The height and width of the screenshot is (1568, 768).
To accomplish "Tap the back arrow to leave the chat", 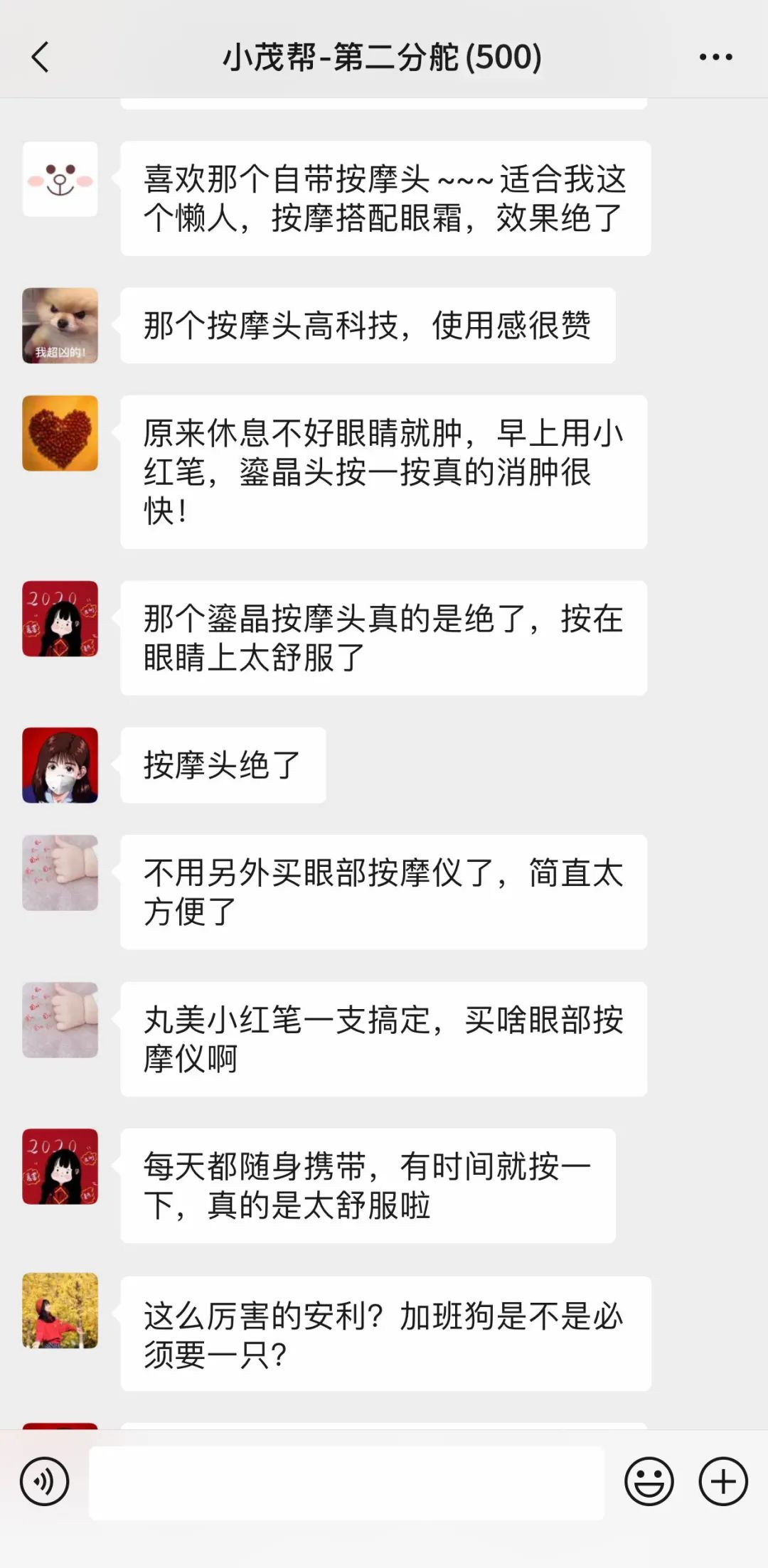I will click(x=41, y=58).
